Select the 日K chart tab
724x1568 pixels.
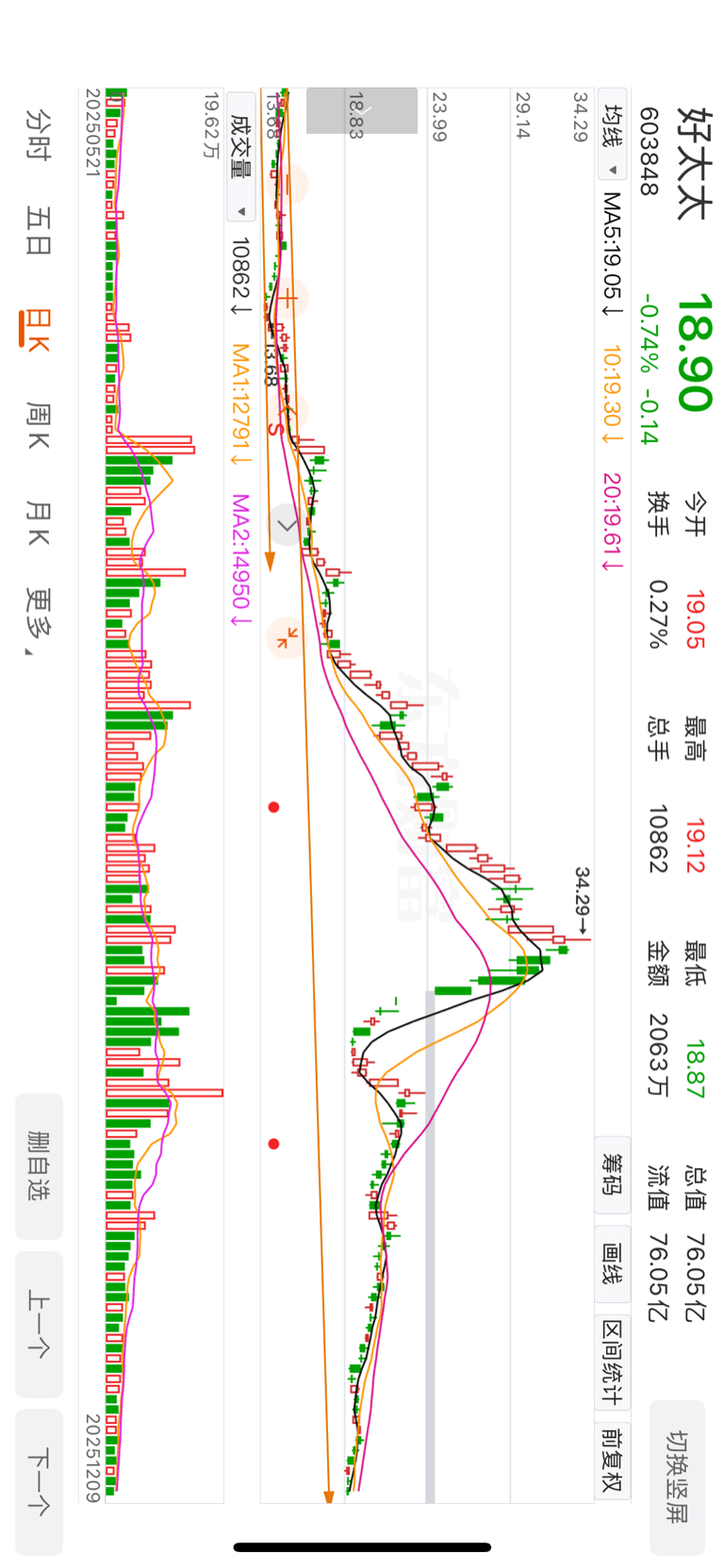(x=38, y=328)
